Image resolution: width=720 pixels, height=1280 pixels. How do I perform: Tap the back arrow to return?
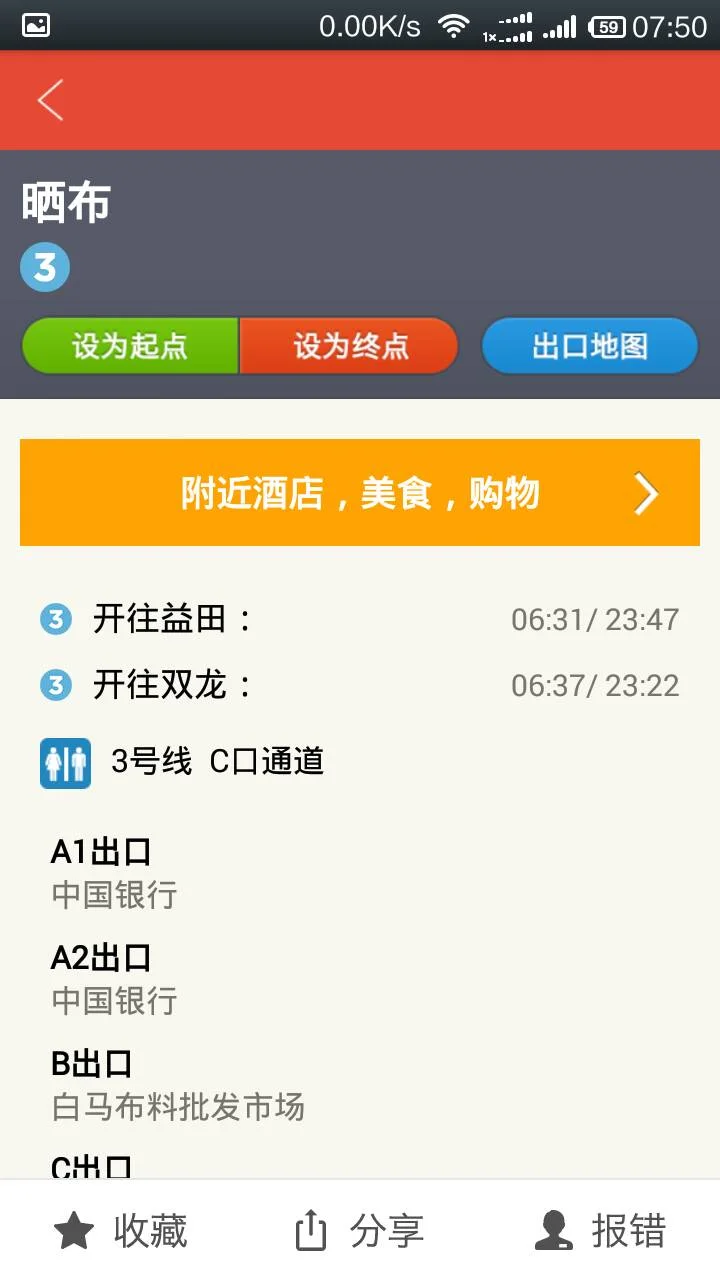(50, 100)
